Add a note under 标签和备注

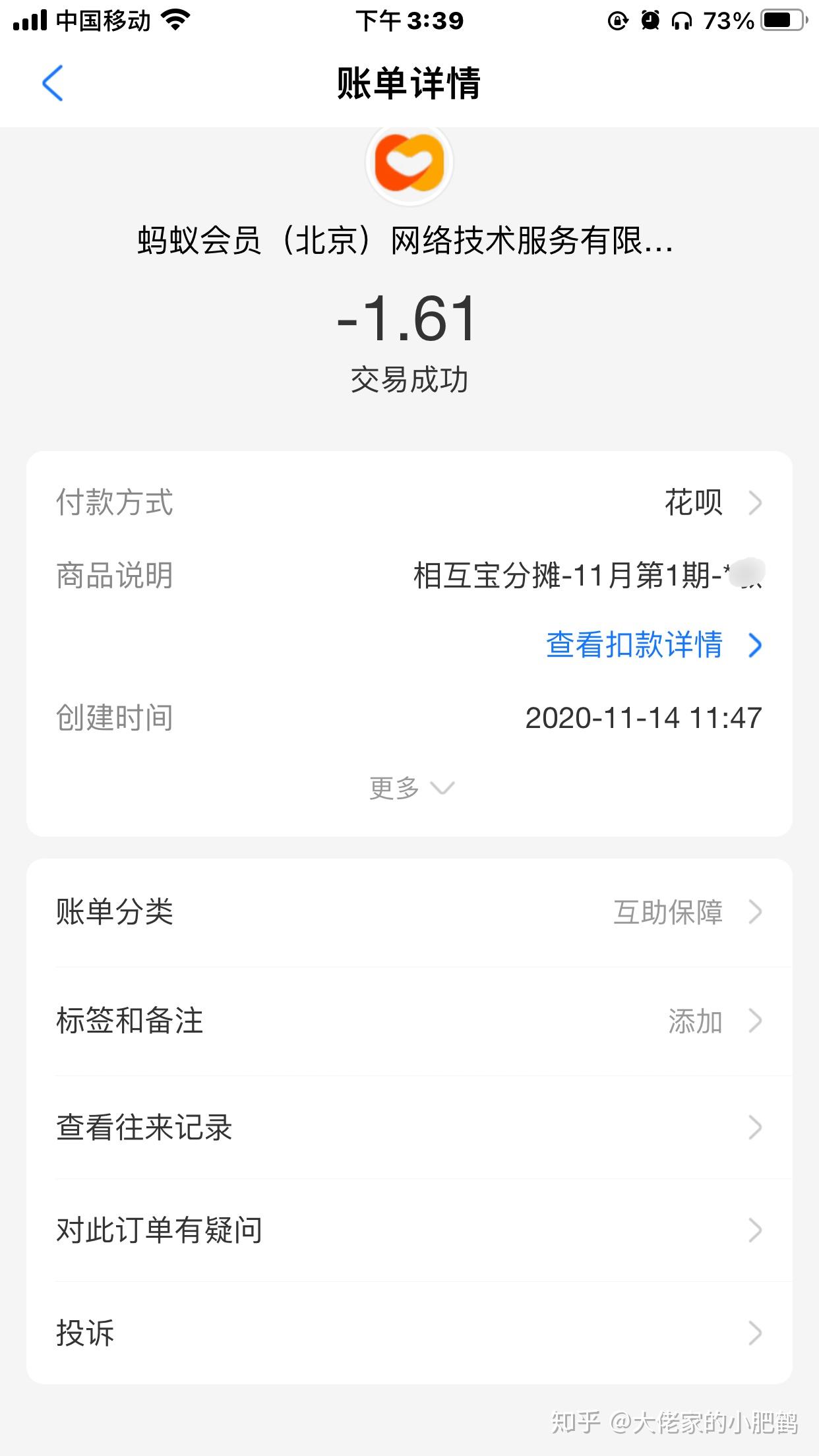[712, 1021]
